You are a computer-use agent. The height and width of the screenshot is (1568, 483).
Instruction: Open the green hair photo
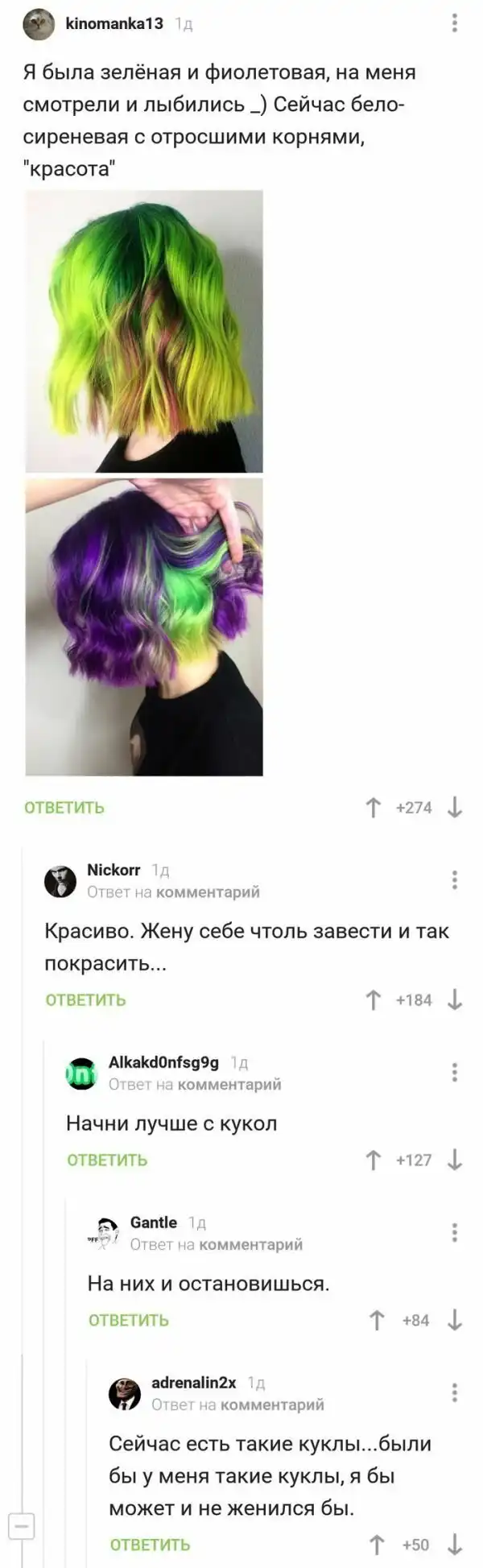(x=144, y=331)
